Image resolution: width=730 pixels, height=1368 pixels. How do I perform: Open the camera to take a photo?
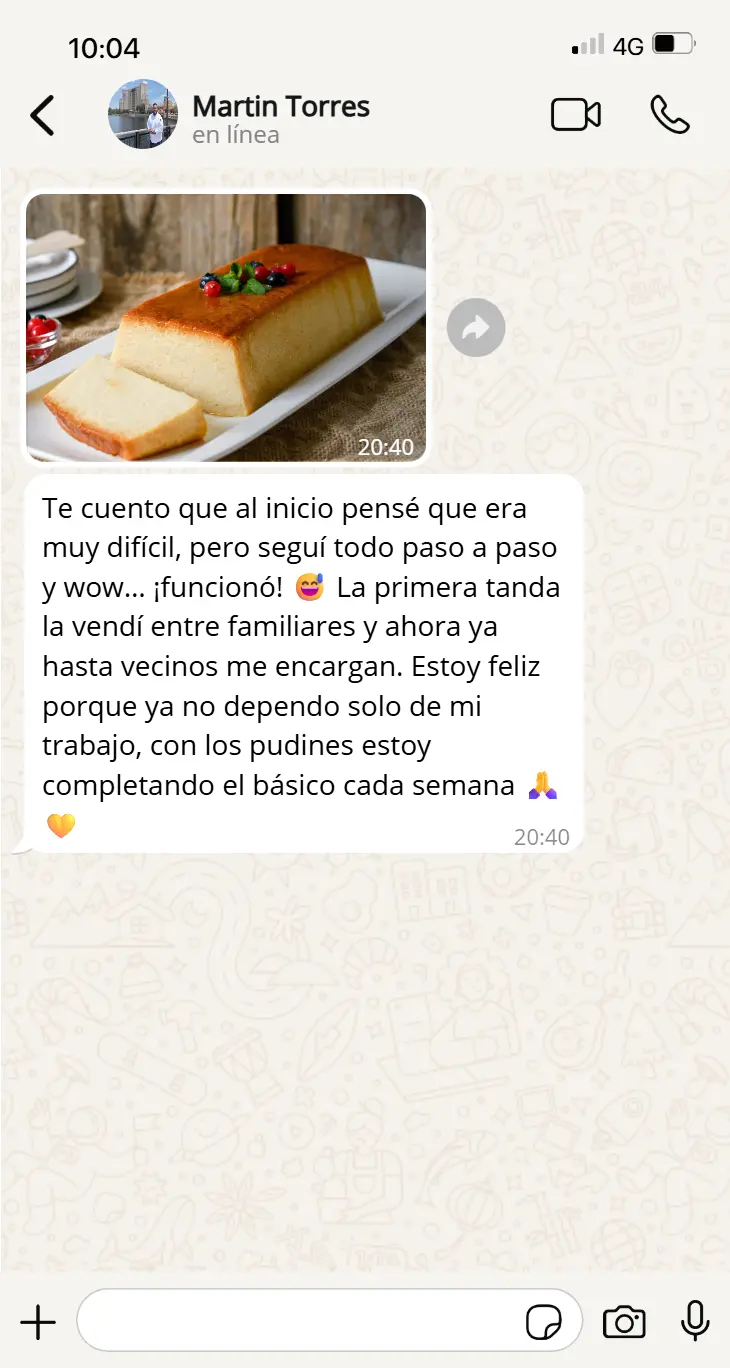[x=624, y=1322]
